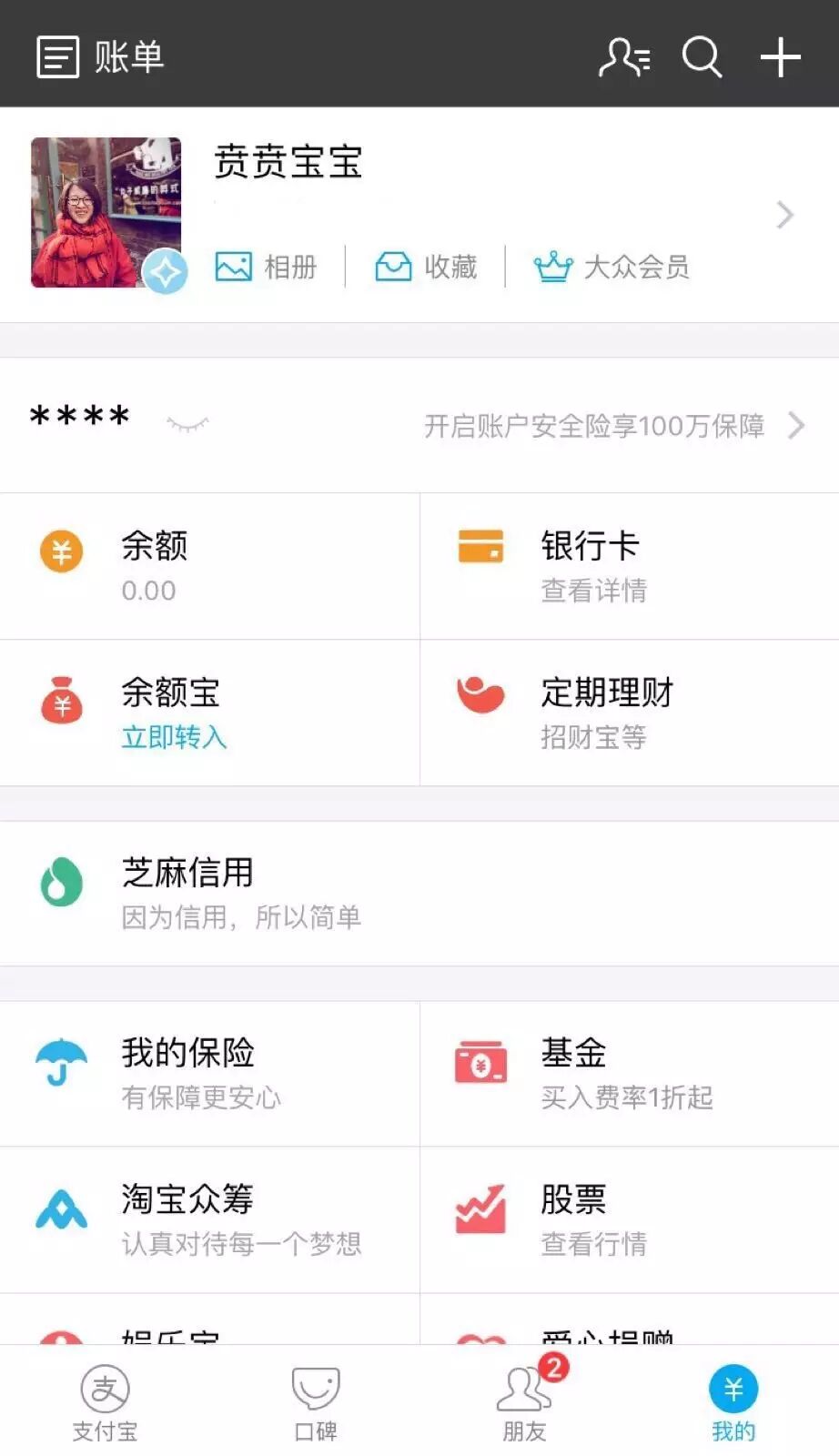Open 收藏 favorites

426,267
